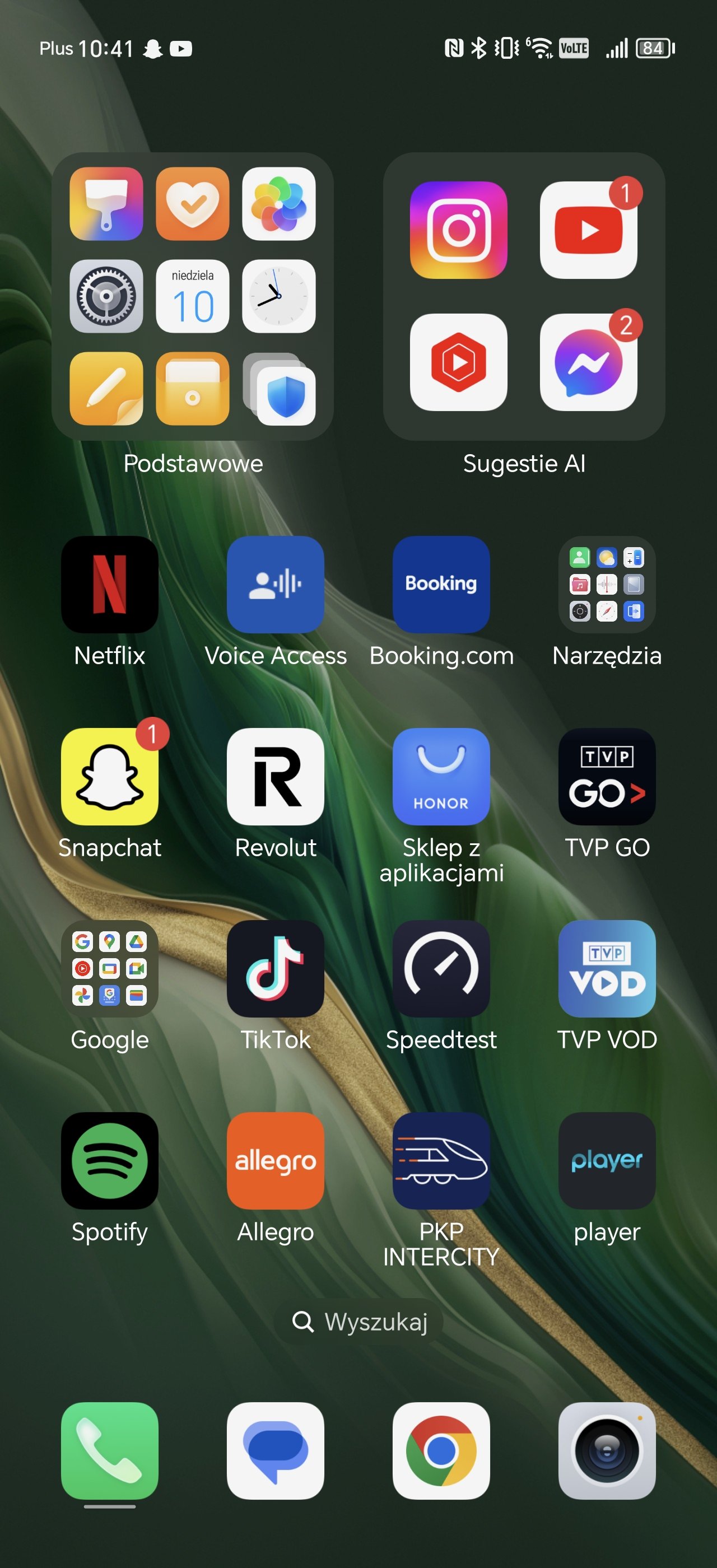Tap the Wyszukaj search pill
The image size is (717, 1568).
(x=359, y=1322)
